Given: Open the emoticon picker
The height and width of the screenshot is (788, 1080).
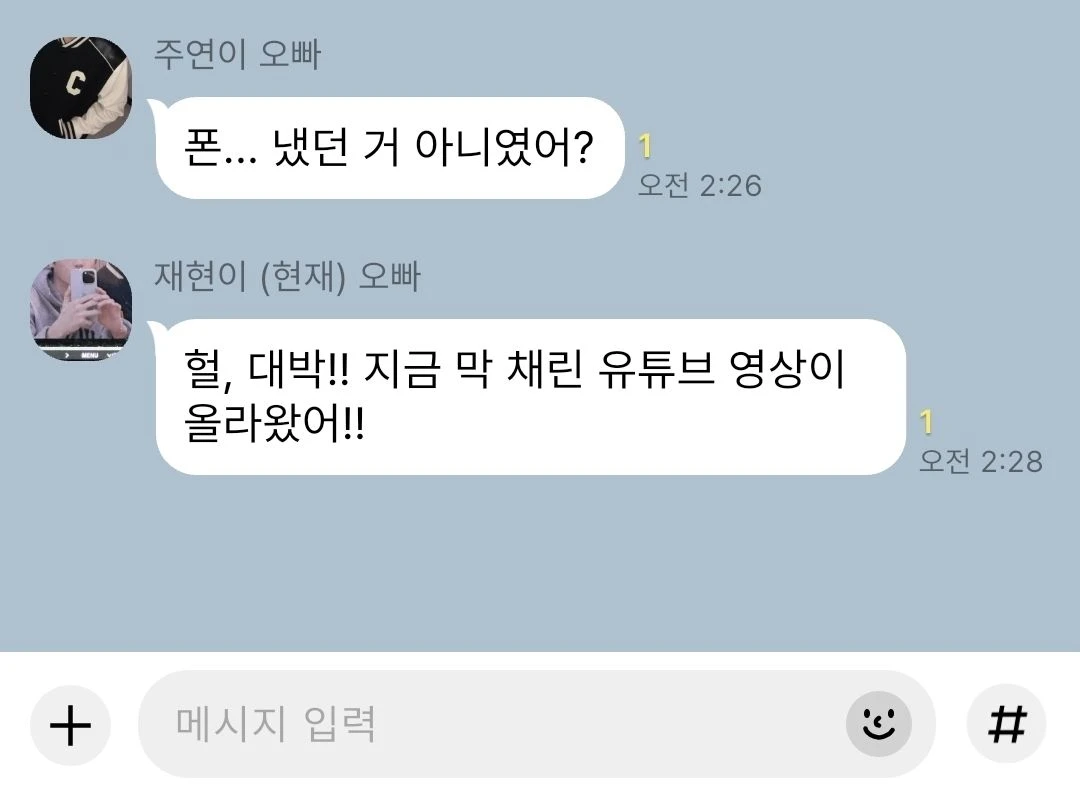Looking at the screenshot, I should pyautogui.click(x=879, y=724).
